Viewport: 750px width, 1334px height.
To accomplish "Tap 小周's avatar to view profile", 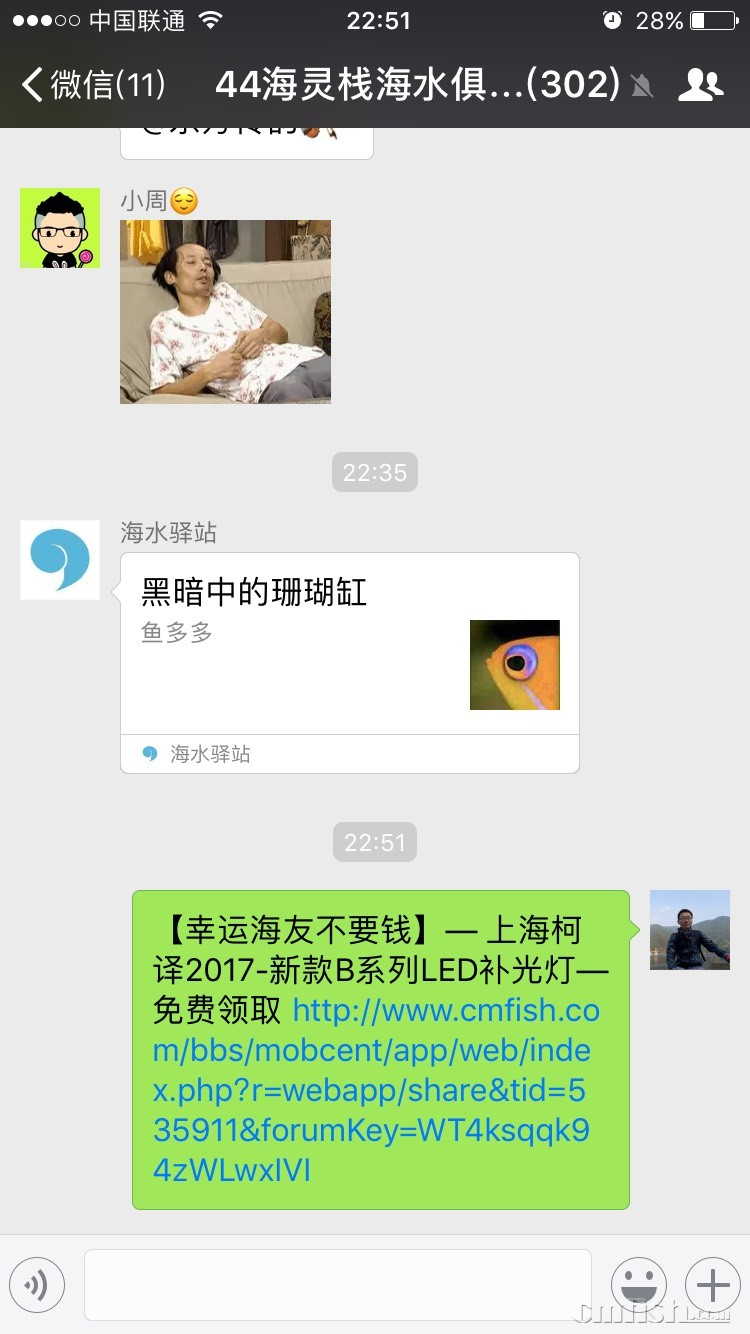I will [x=59, y=228].
